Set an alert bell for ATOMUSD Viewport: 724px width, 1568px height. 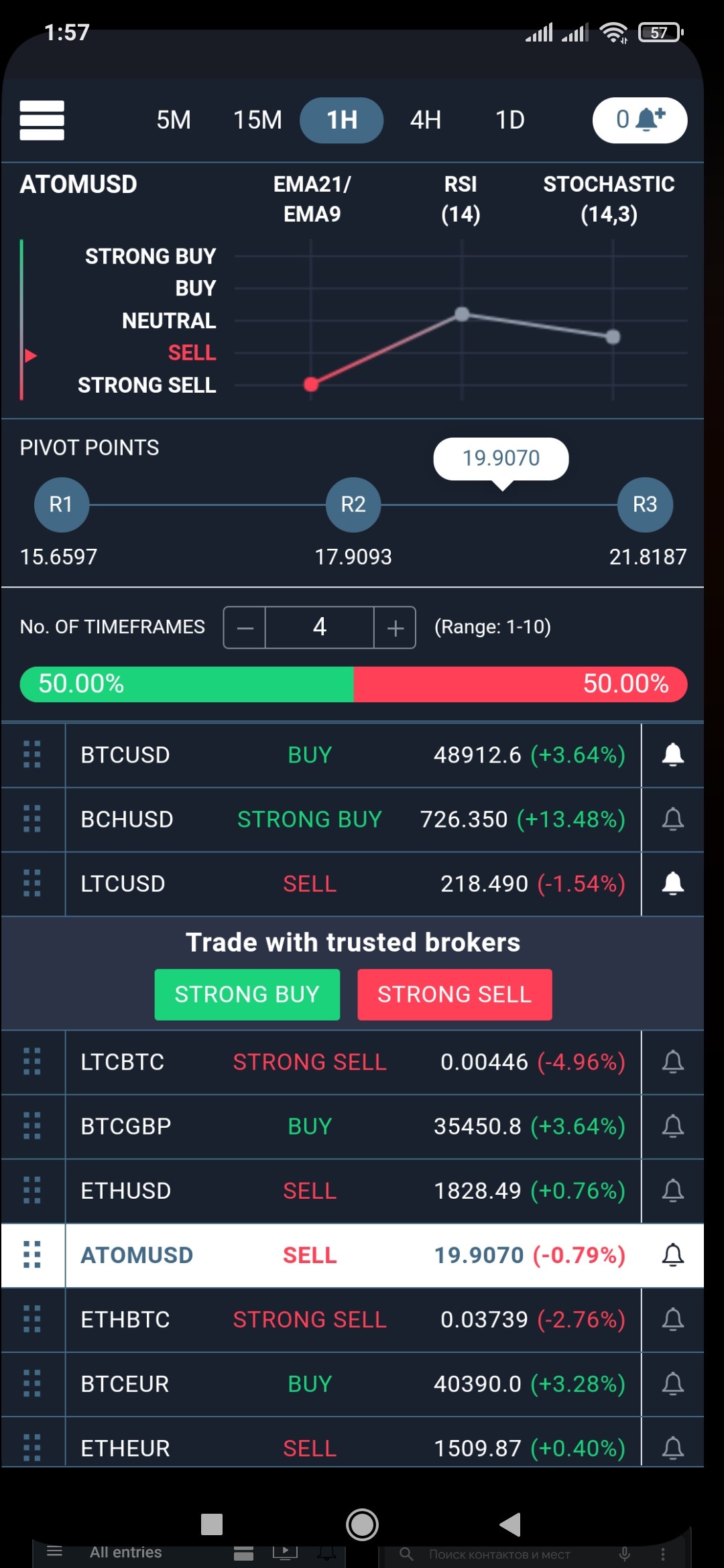(x=672, y=1255)
